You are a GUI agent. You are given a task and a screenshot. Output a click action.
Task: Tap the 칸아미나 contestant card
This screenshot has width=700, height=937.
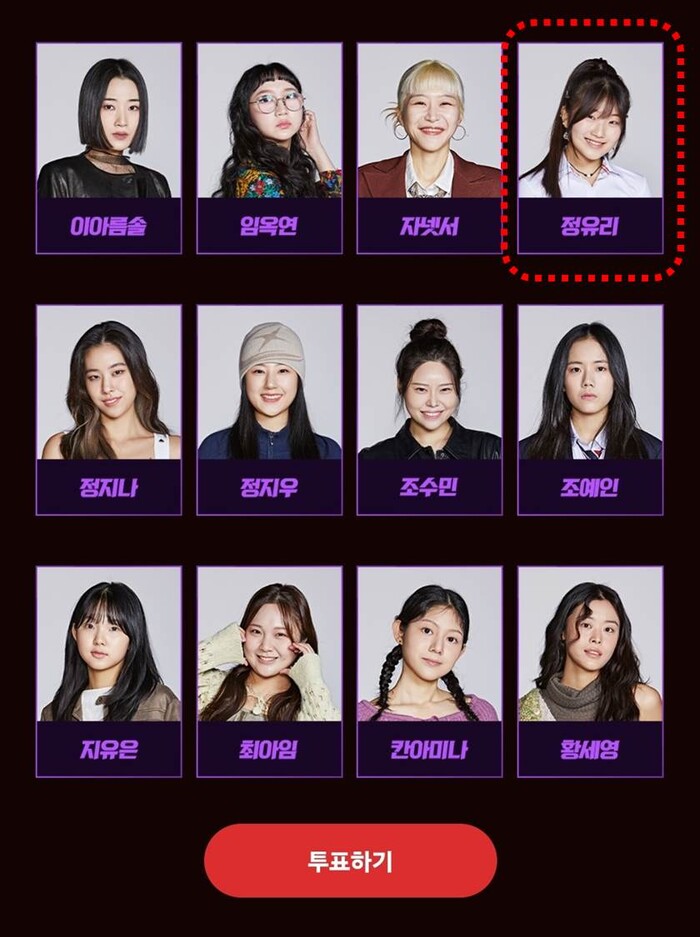pos(429,671)
